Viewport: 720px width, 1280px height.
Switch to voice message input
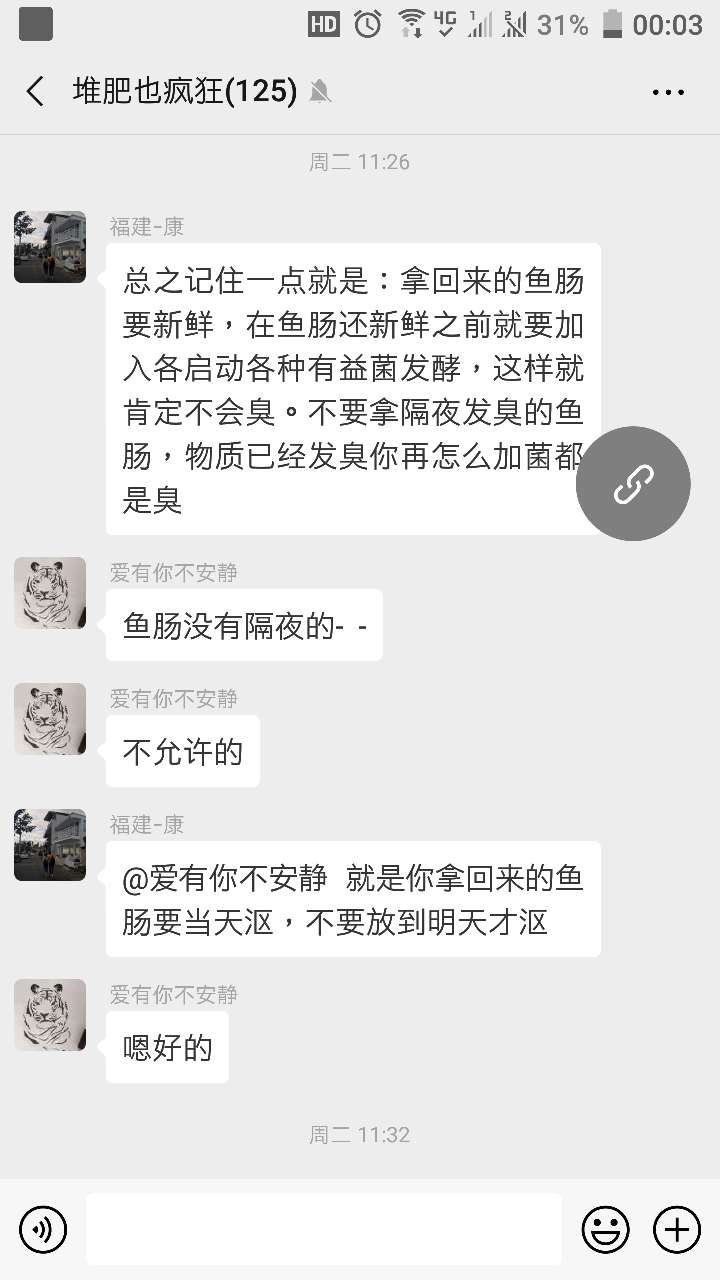coord(43,1229)
